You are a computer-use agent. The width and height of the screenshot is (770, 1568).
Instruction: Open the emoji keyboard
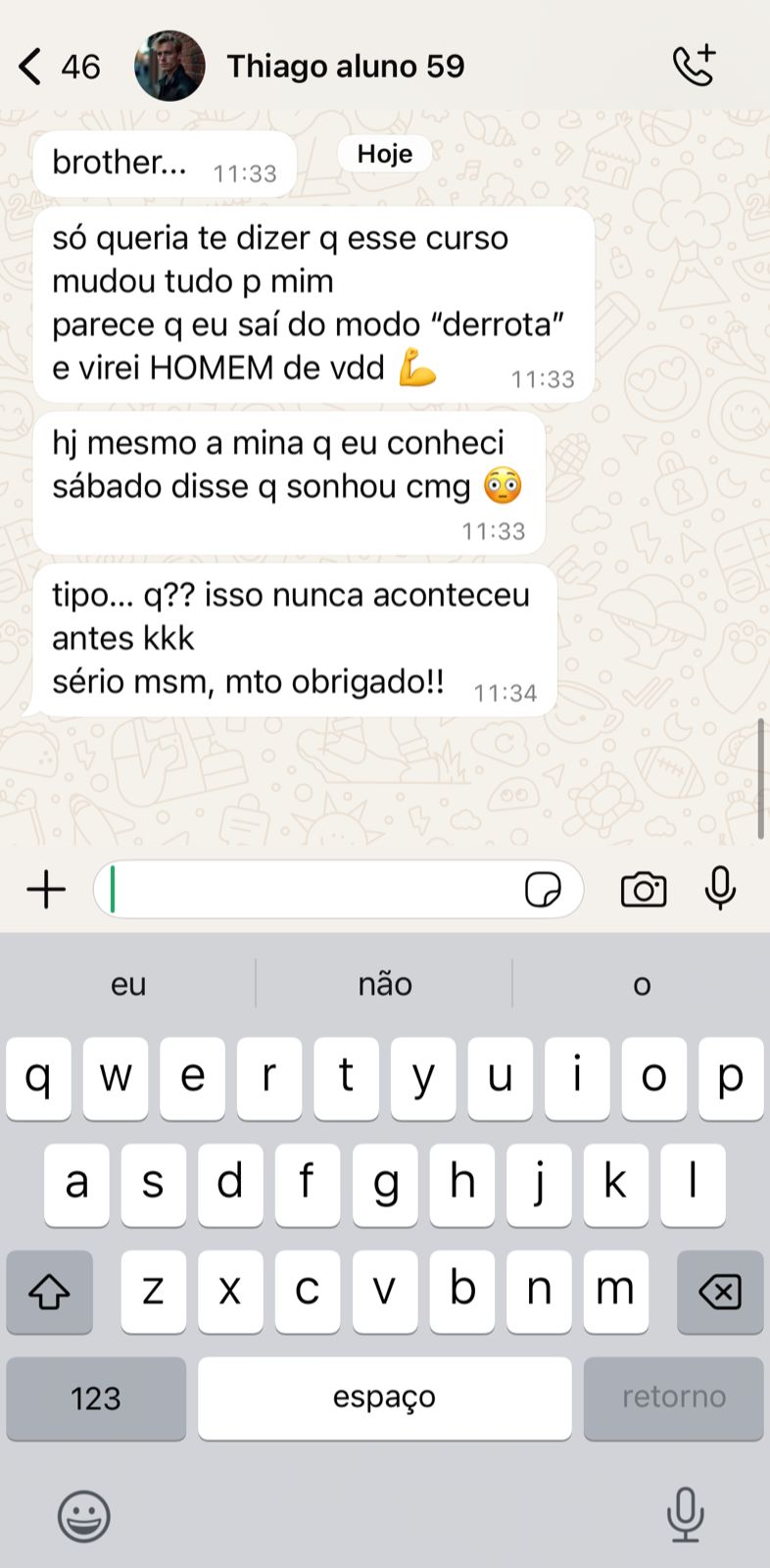point(84,1516)
